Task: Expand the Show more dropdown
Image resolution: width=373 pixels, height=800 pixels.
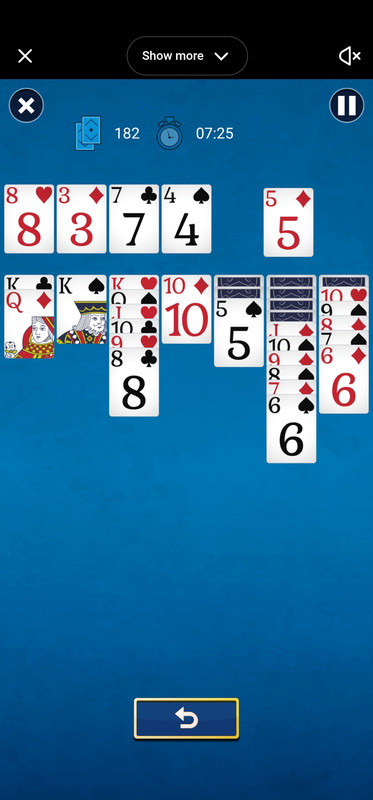Action: [187, 56]
